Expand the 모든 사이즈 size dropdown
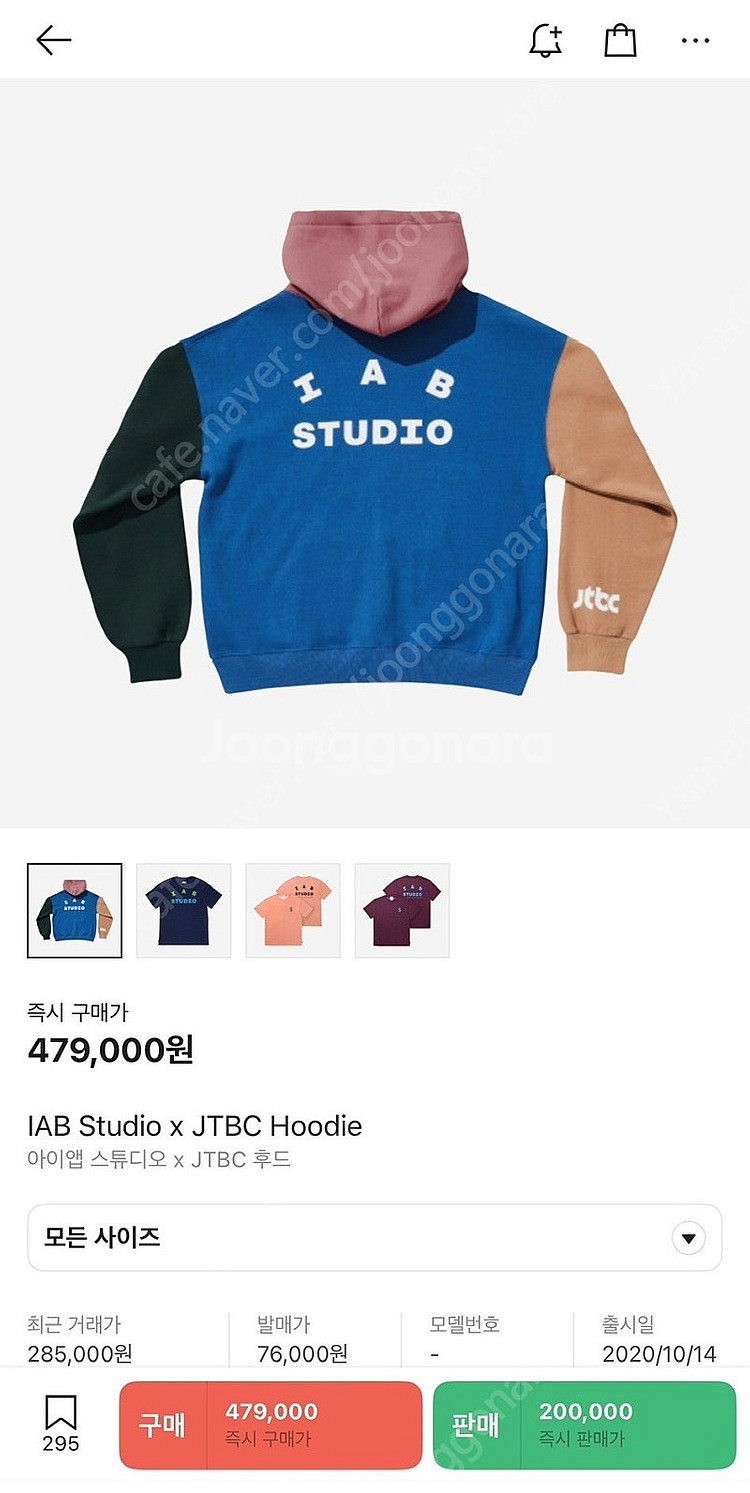Screen dimensions: 750x1493 pos(374,1238)
